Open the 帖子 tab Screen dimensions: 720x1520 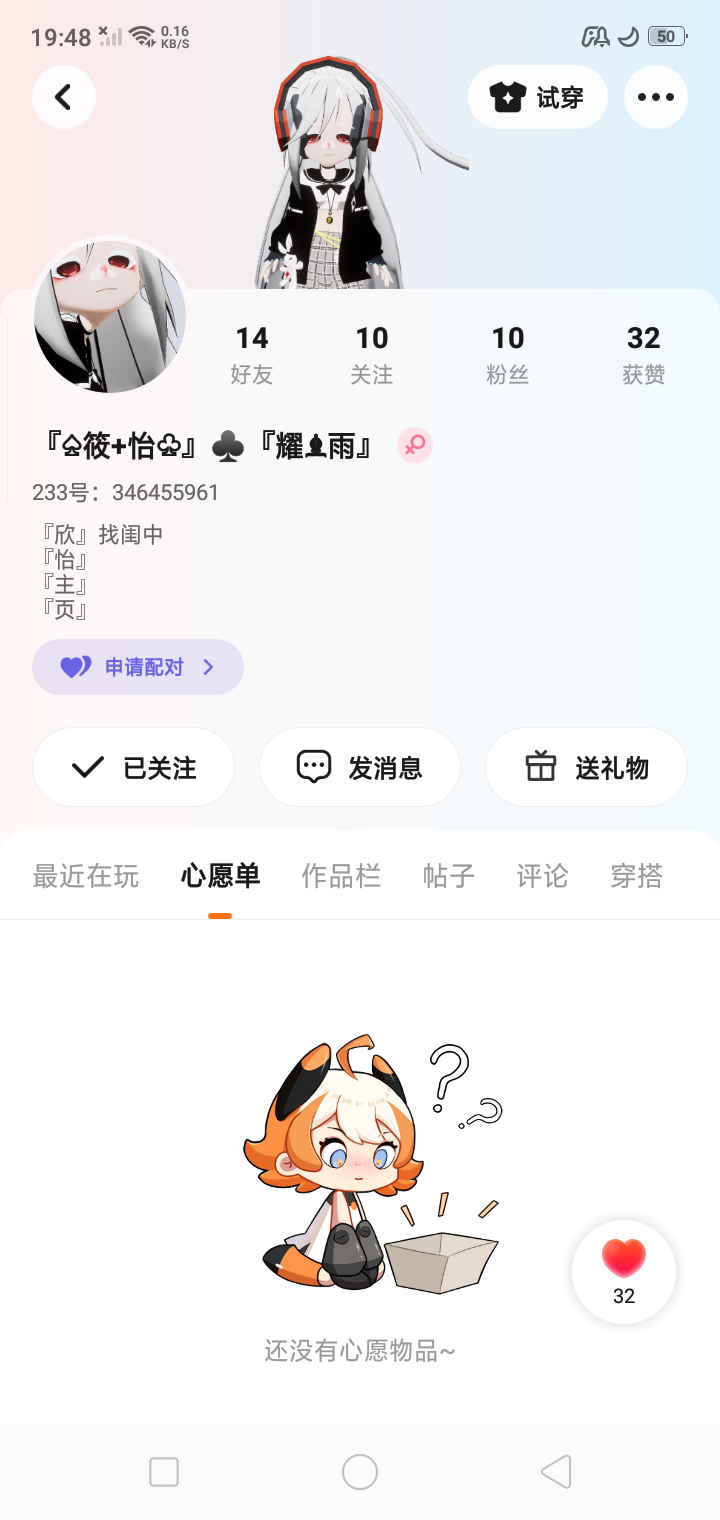coord(449,876)
